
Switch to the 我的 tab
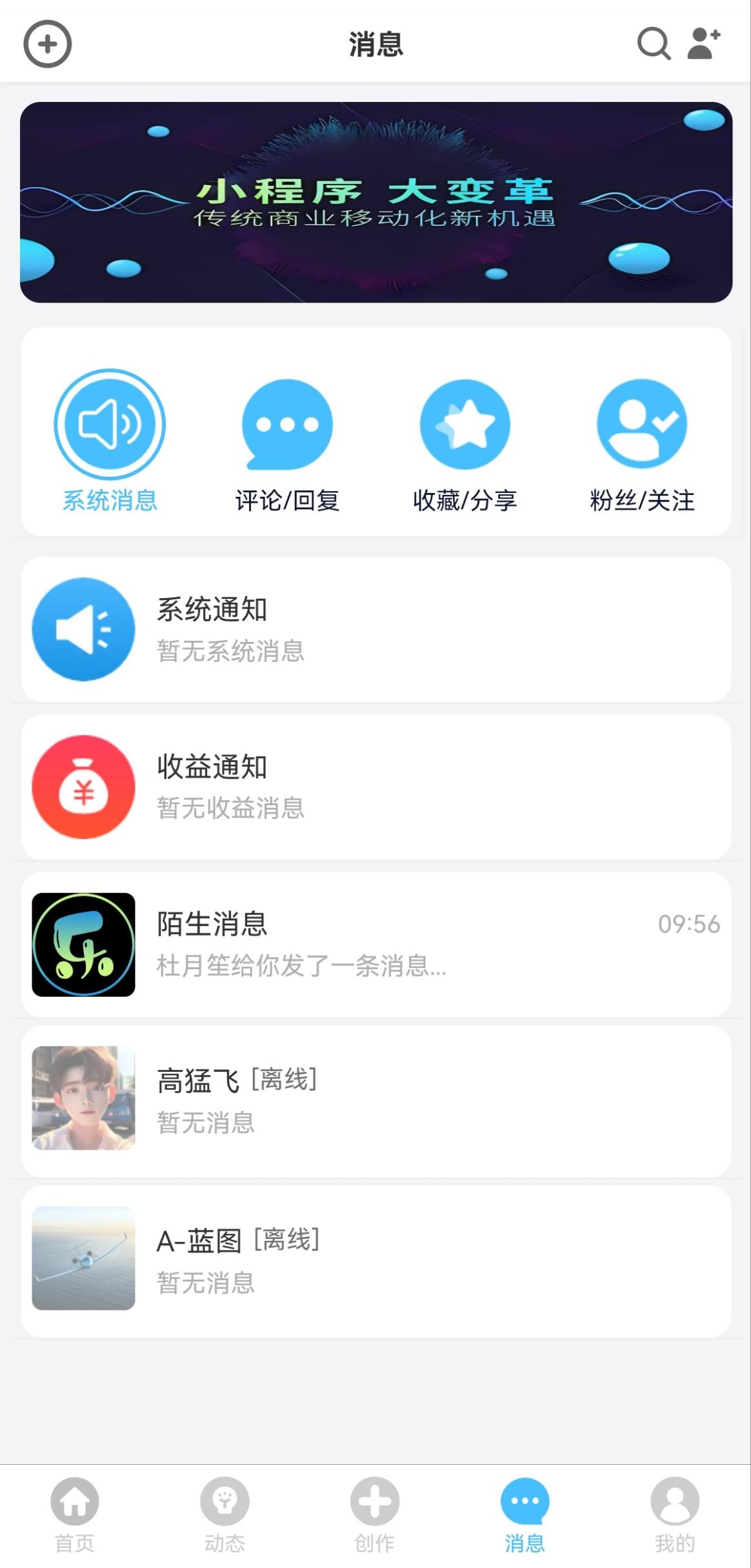coord(675,1514)
